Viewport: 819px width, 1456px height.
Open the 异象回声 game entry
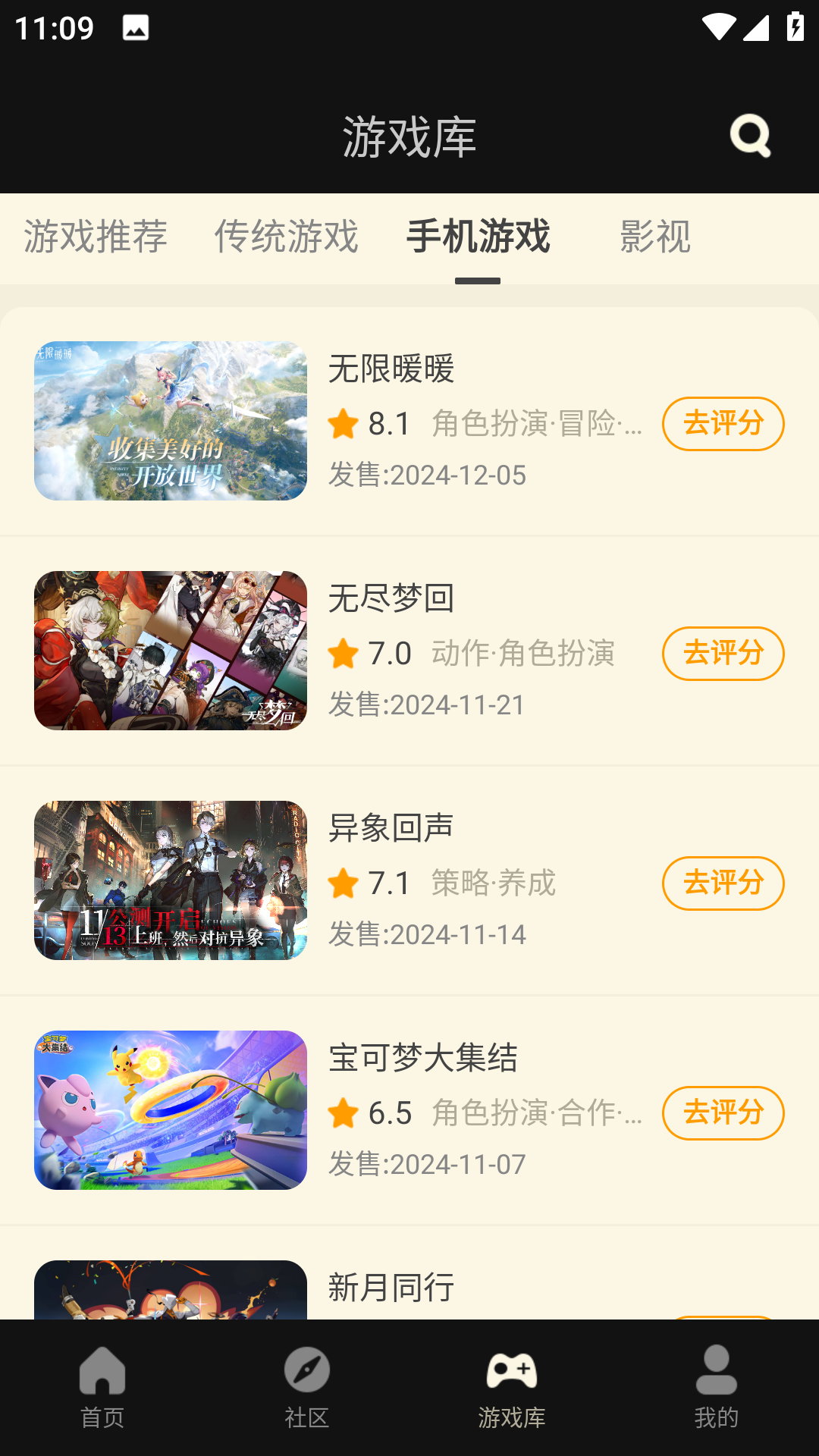point(391,827)
